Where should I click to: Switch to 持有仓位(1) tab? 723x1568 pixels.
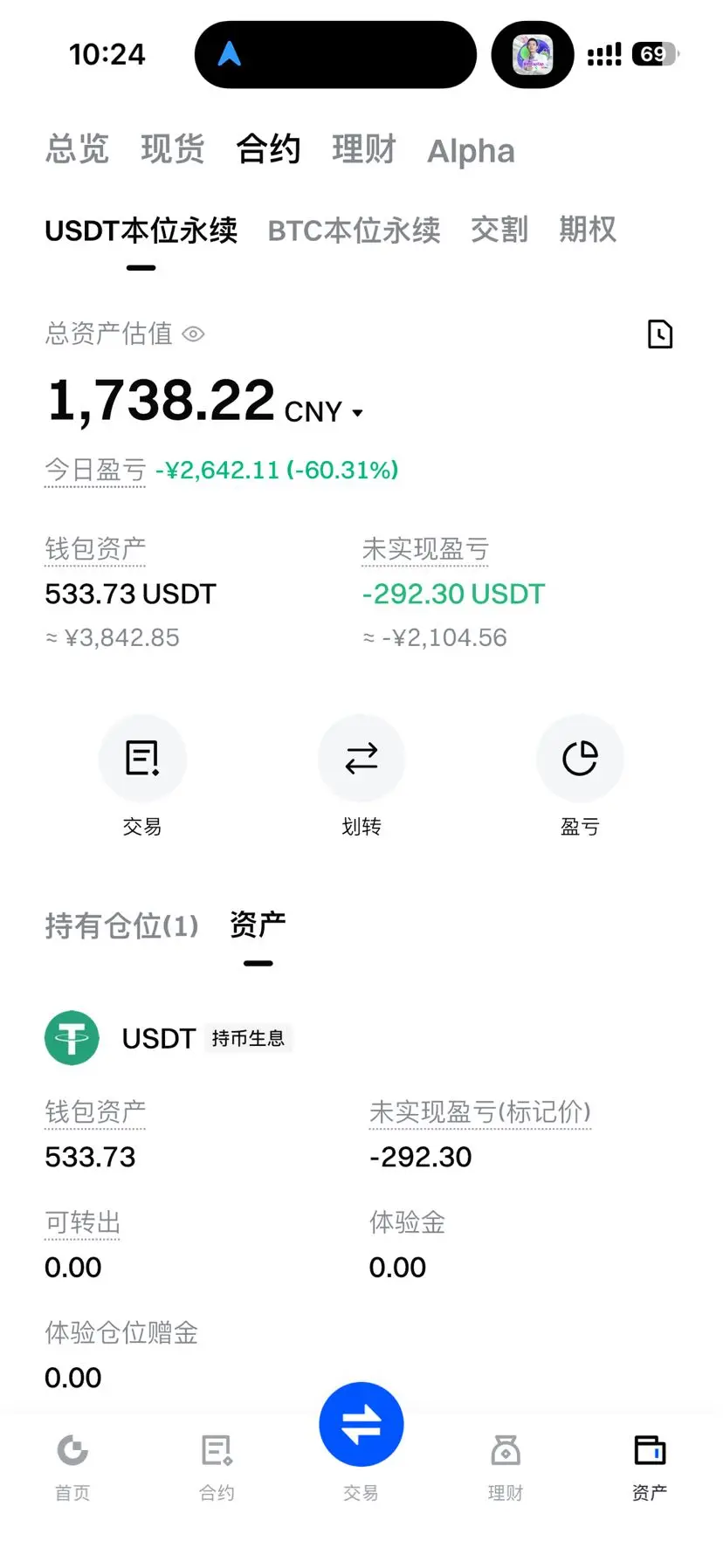121,925
